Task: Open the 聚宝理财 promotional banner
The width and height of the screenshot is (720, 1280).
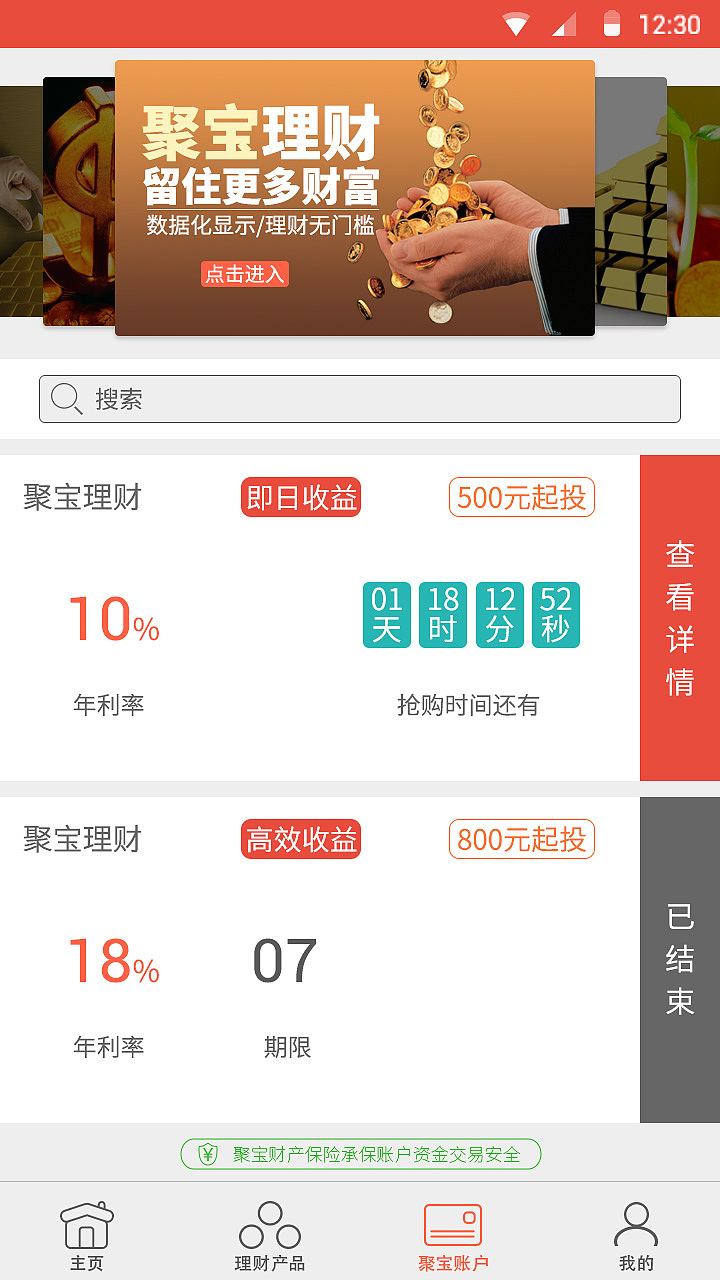Action: click(355, 198)
